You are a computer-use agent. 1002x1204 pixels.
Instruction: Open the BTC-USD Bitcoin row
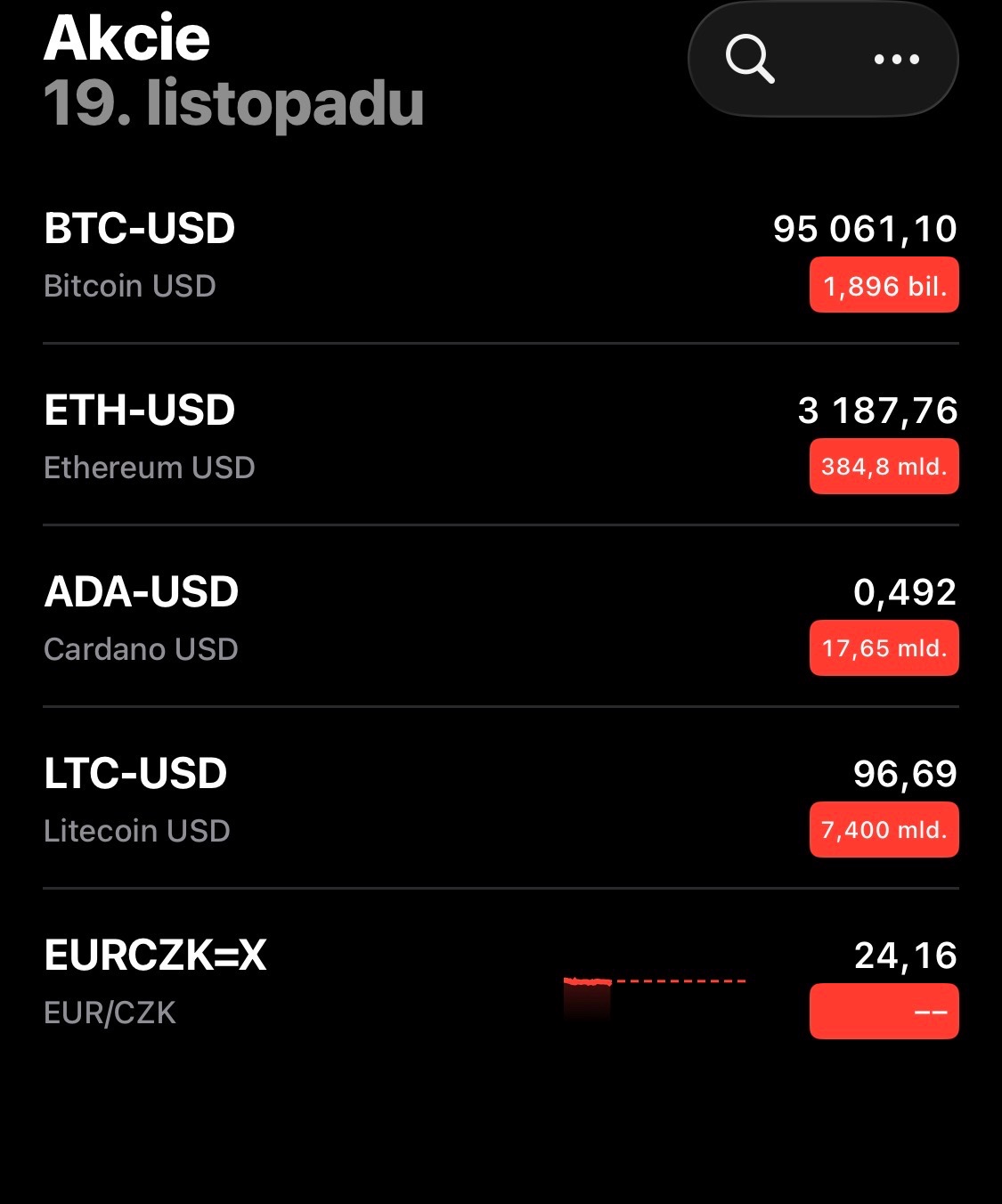356,256
